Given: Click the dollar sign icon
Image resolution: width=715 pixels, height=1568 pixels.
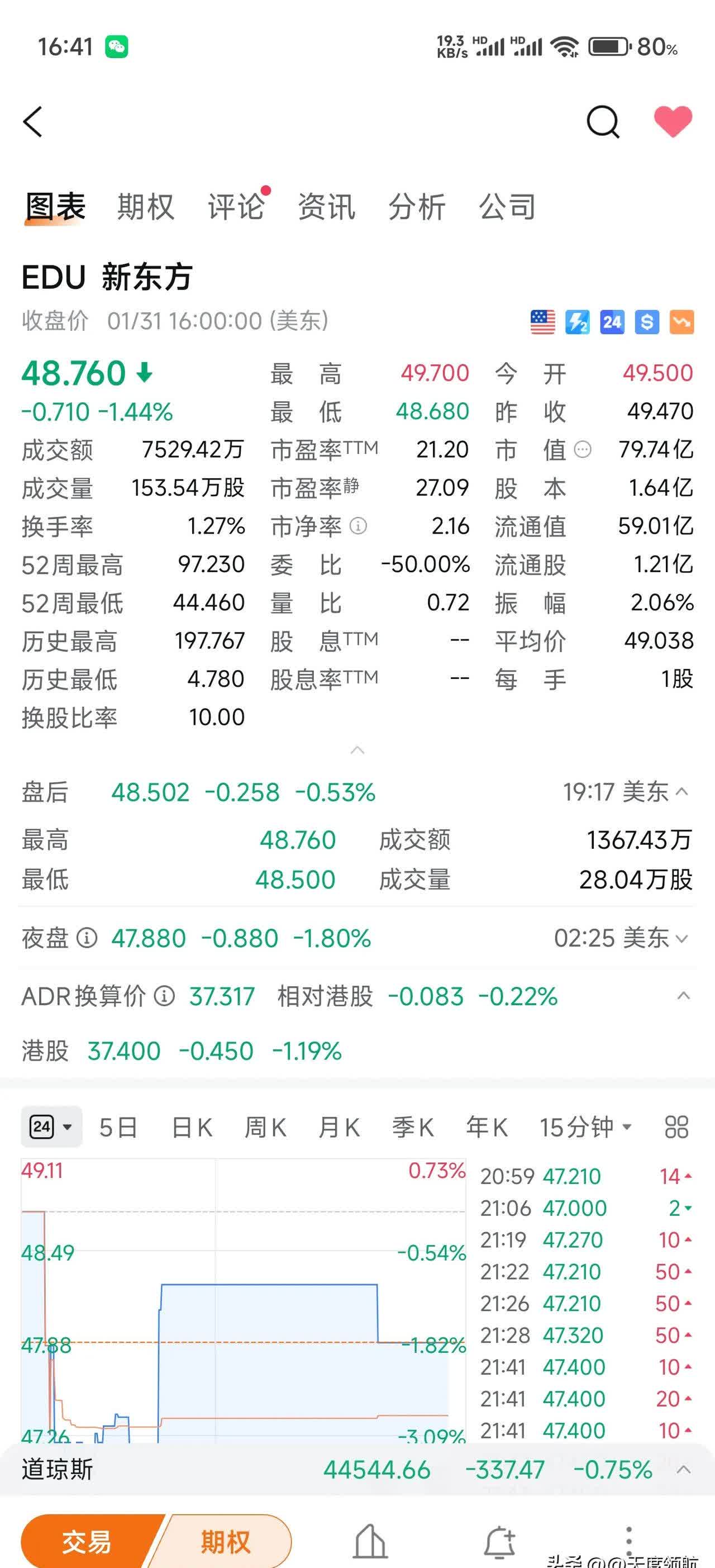Looking at the screenshot, I should [649, 321].
